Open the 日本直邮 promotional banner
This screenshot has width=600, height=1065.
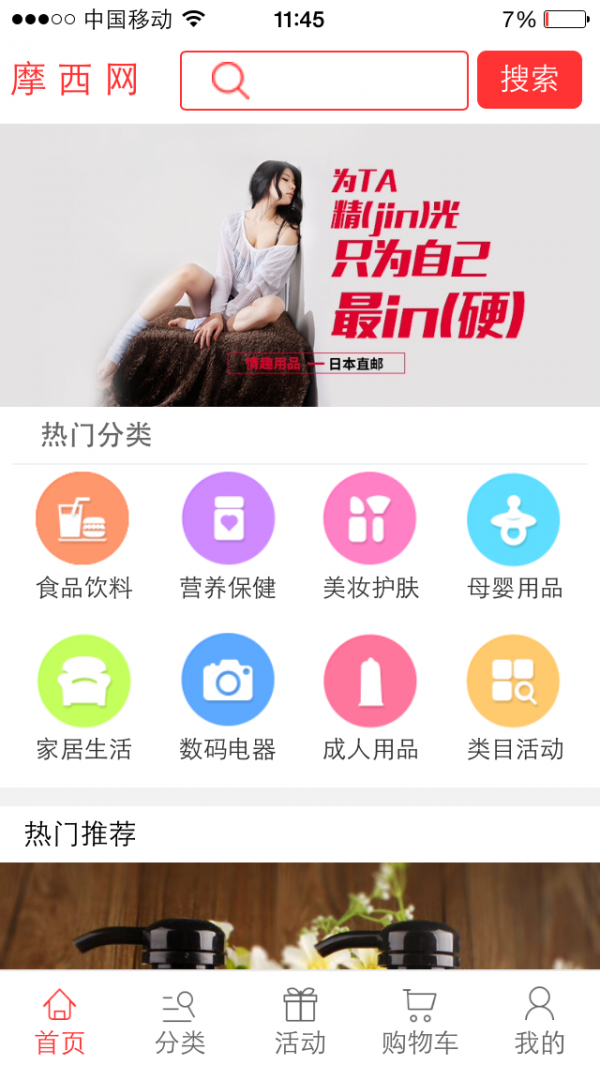(300, 265)
